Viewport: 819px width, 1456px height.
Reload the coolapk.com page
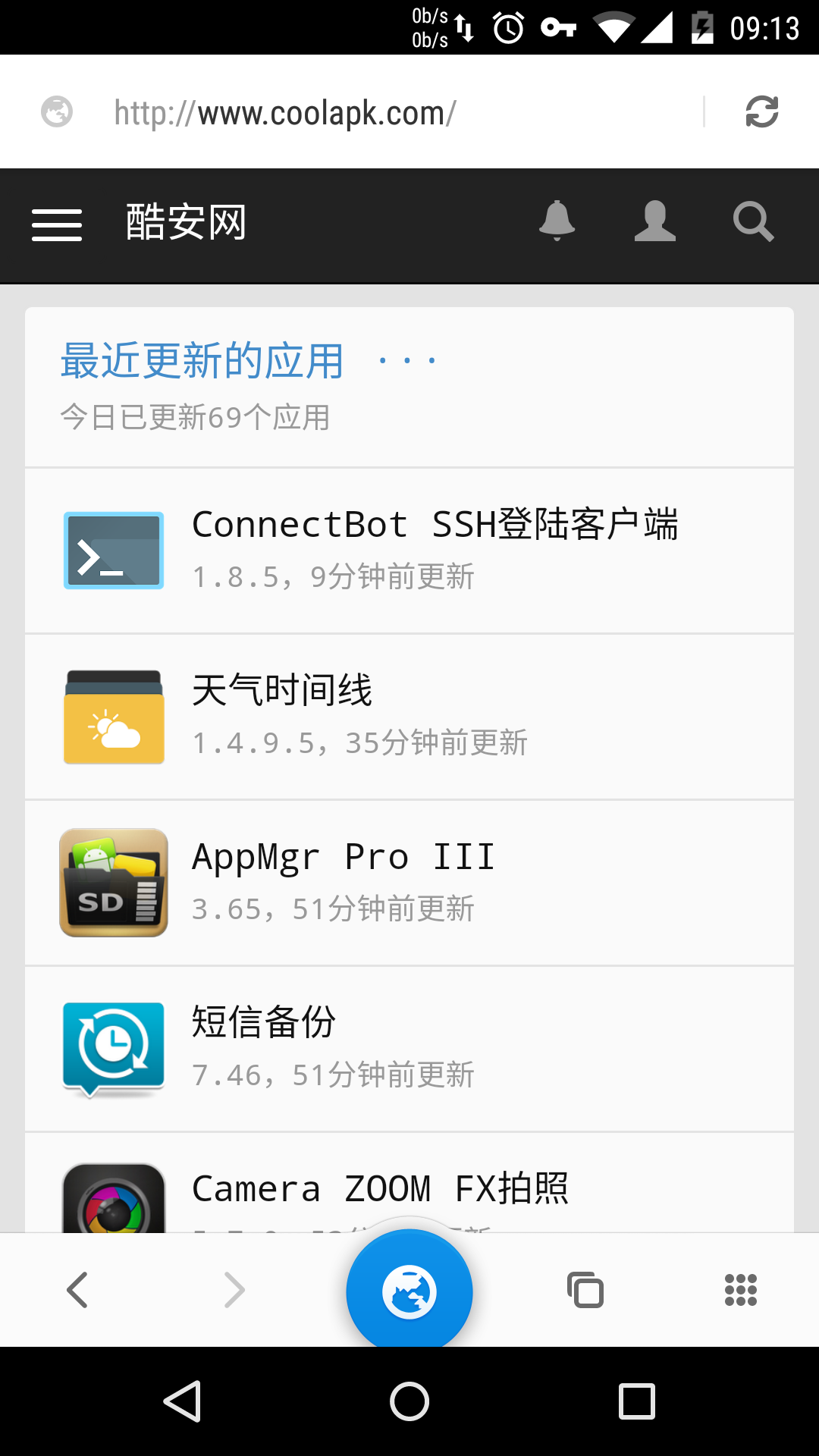click(x=761, y=112)
